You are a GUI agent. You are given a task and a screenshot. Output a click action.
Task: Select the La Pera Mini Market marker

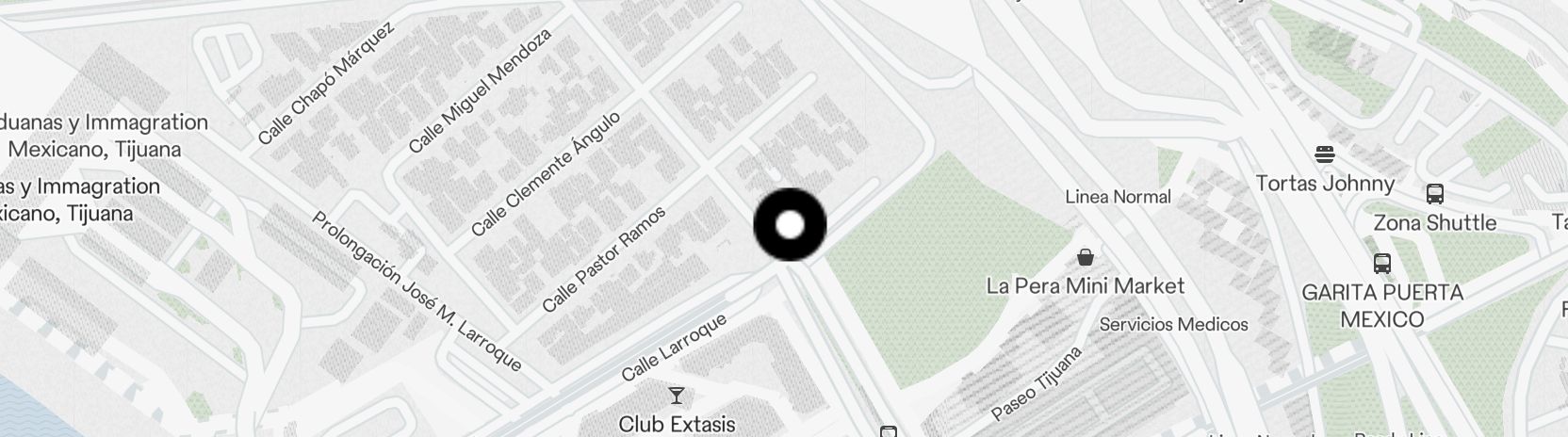coord(1086,257)
